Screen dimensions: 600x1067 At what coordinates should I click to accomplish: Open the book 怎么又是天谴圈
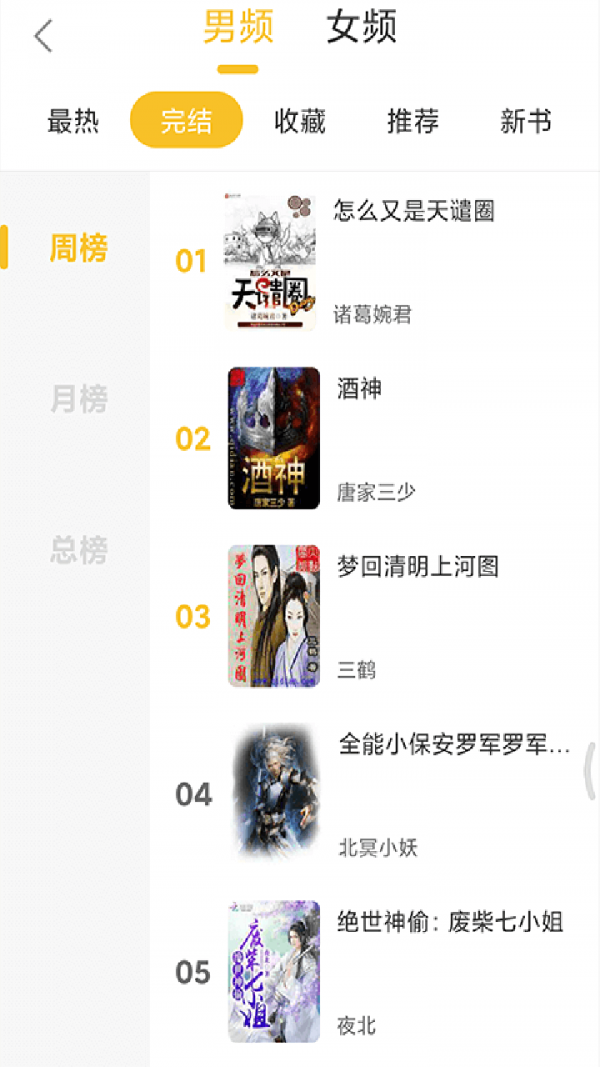414,211
